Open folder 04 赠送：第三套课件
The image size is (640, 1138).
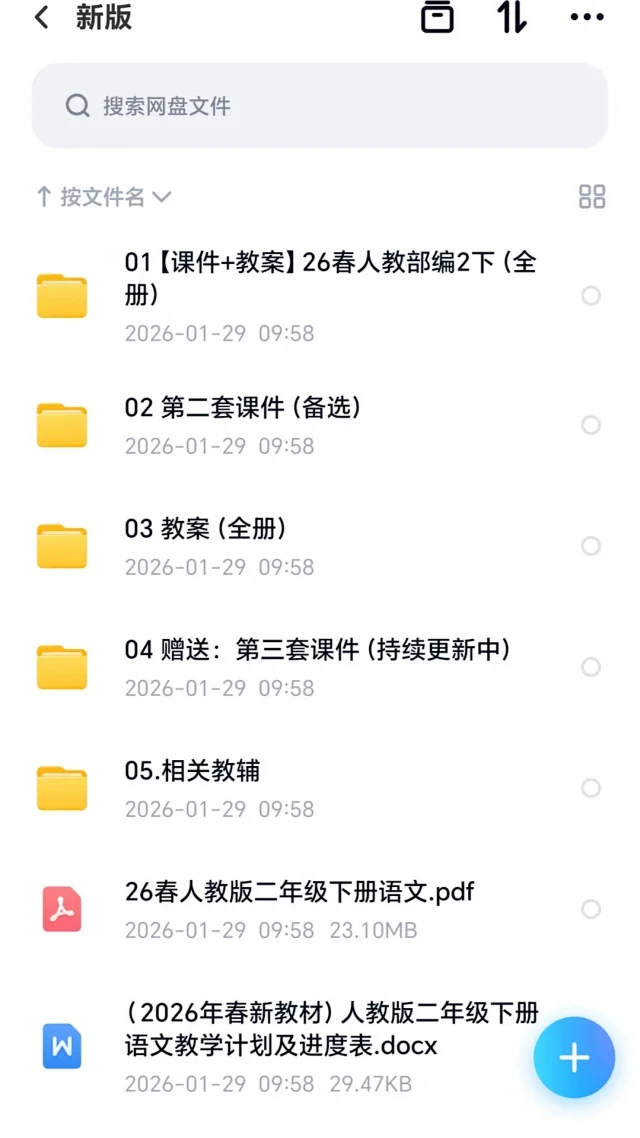pos(318,650)
